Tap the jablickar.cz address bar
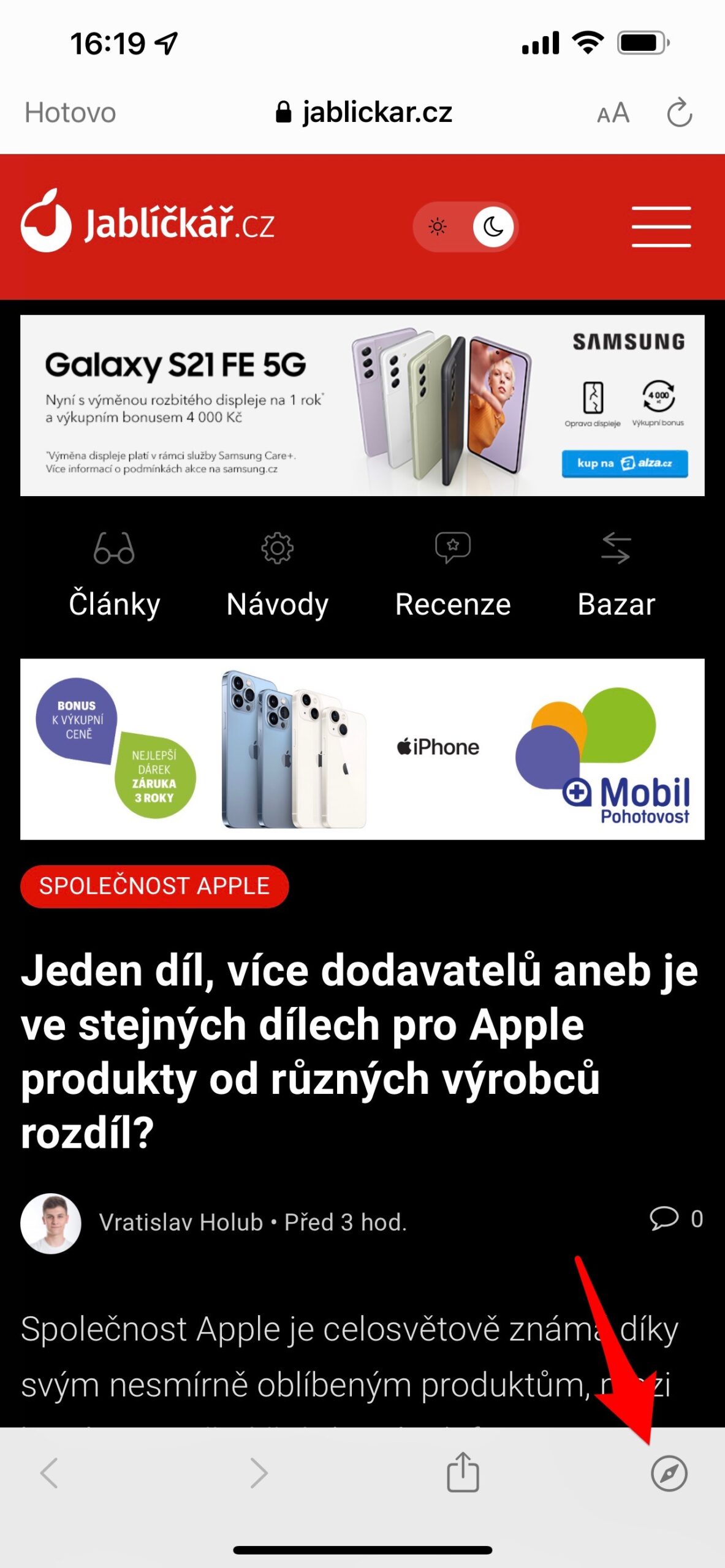Viewport: 725px width, 1568px height. [x=365, y=113]
